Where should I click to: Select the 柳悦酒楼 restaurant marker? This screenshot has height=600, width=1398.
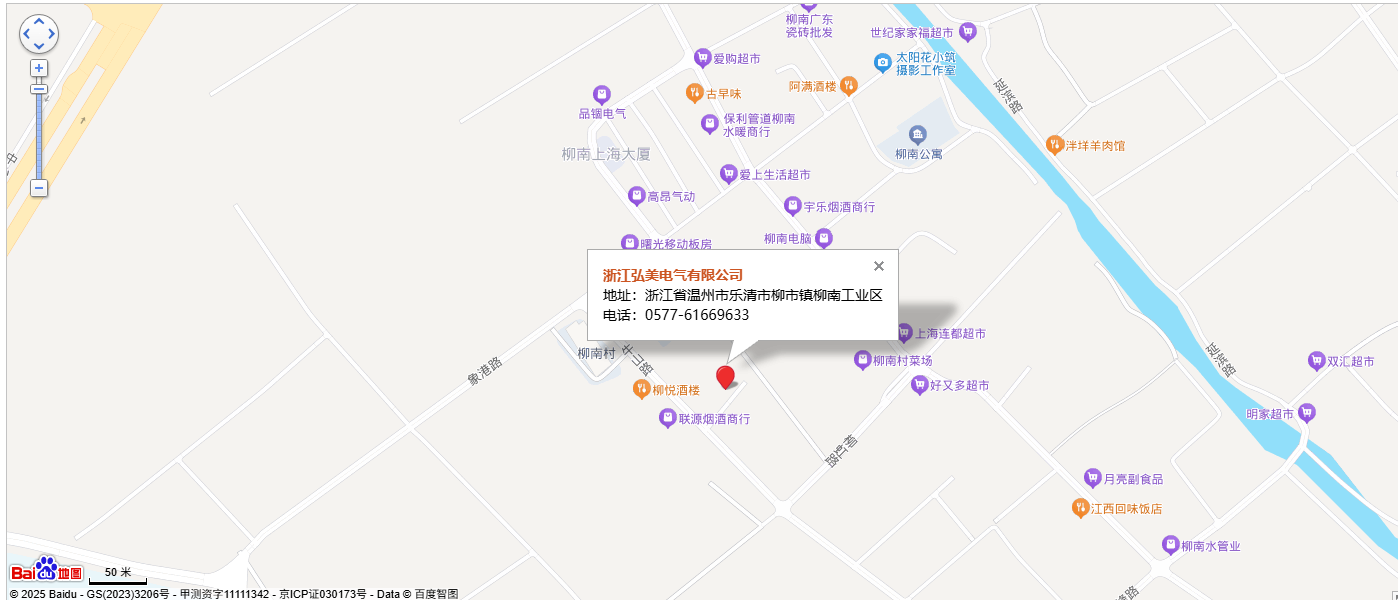point(642,389)
